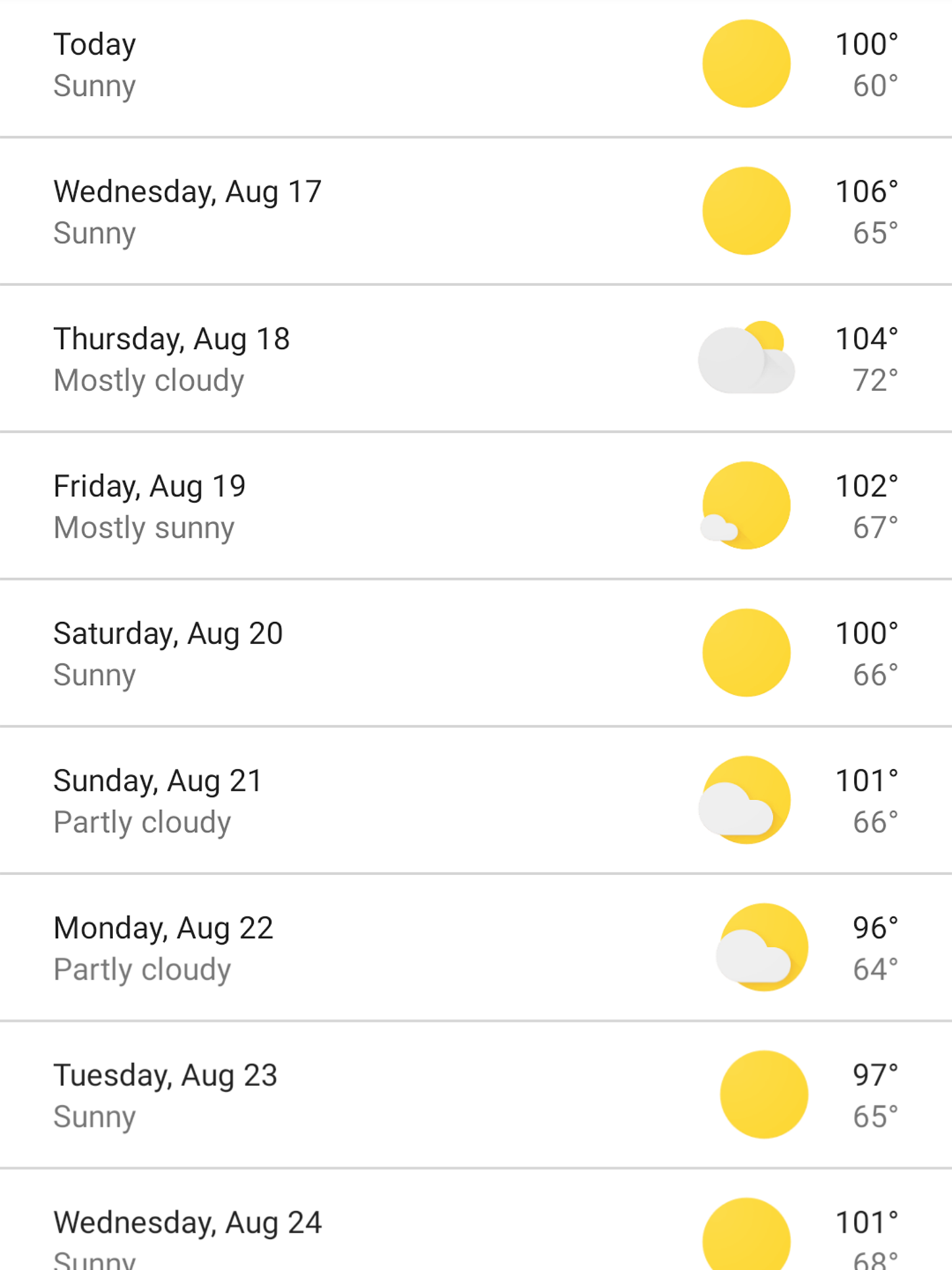View details for Friday, Aug 19

click(x=476, y=506)
